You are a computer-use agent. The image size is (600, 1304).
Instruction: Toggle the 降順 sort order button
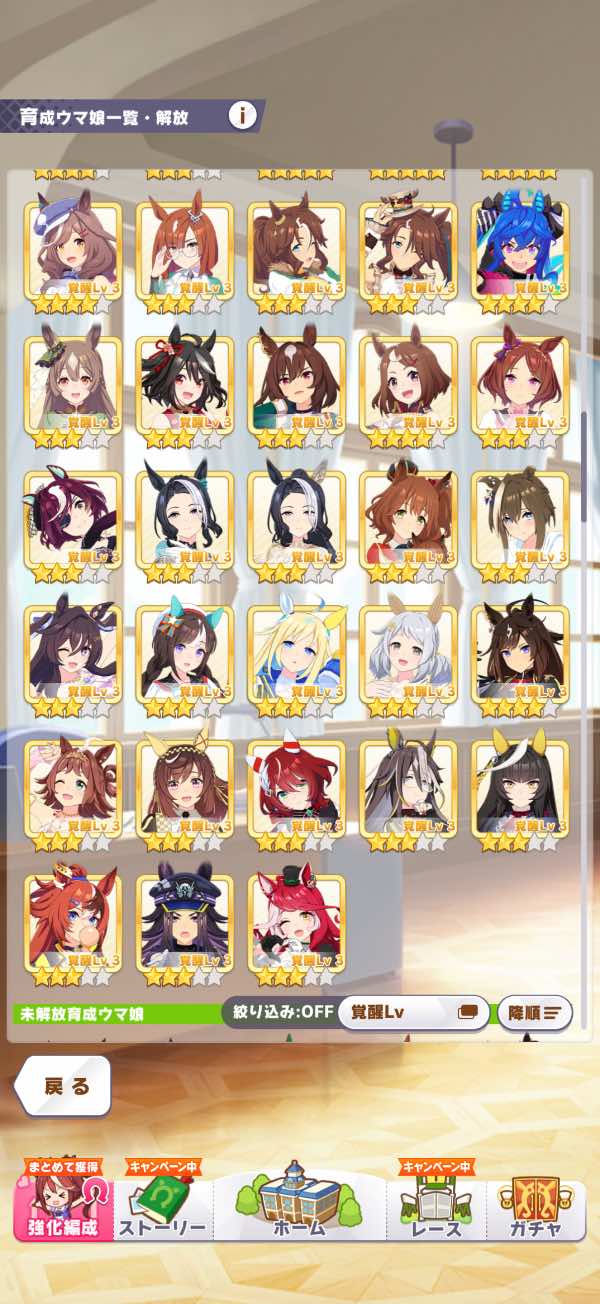coord(534,1012)
